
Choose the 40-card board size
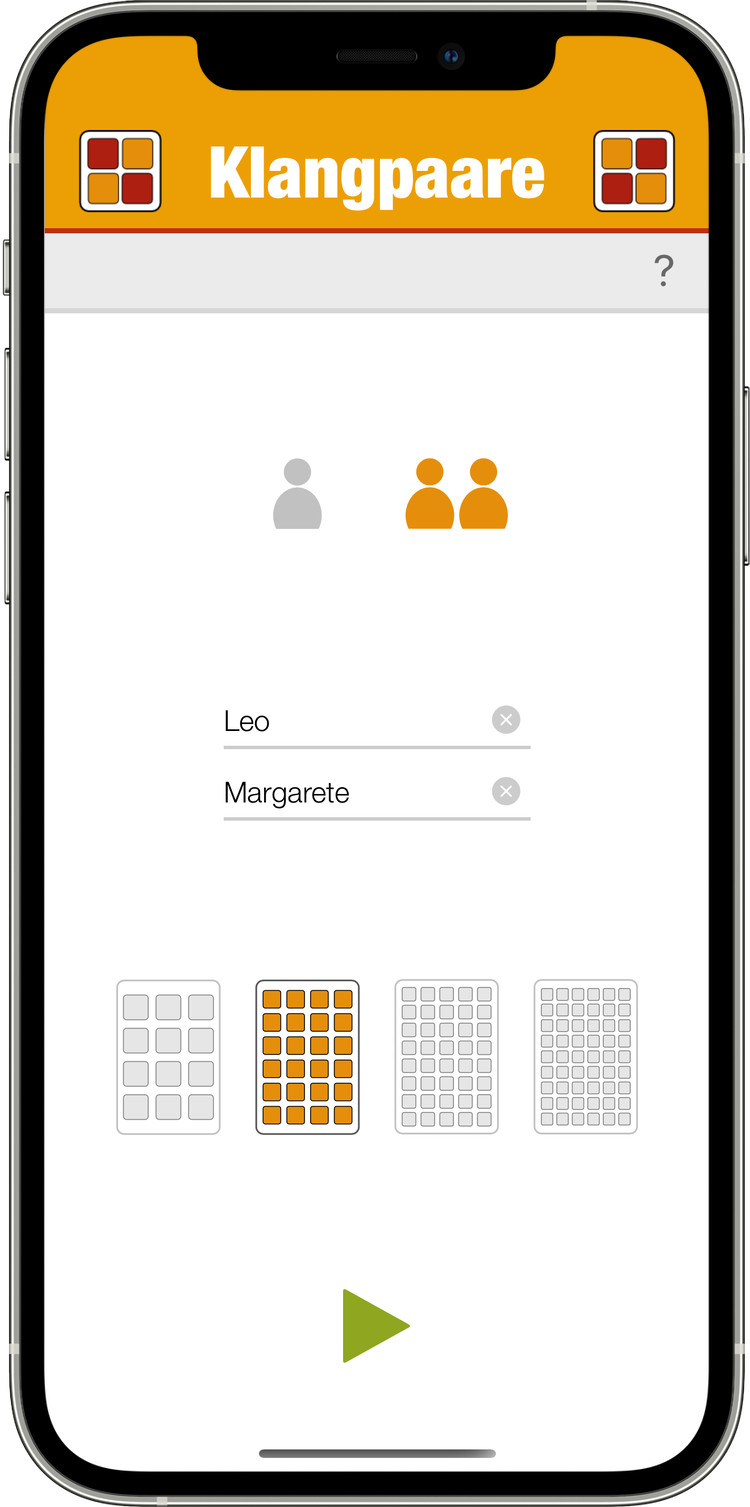click(447, 1057)
